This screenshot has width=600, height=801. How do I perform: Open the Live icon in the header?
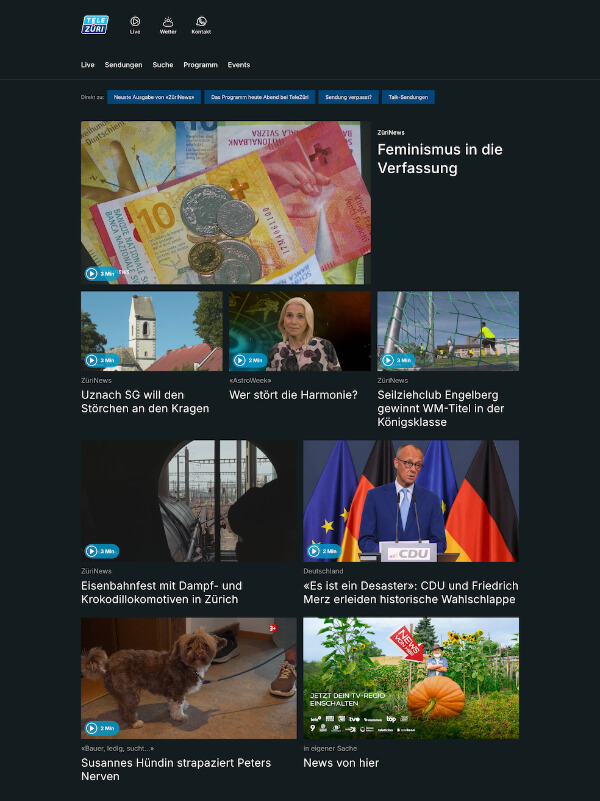coord(135,25)
